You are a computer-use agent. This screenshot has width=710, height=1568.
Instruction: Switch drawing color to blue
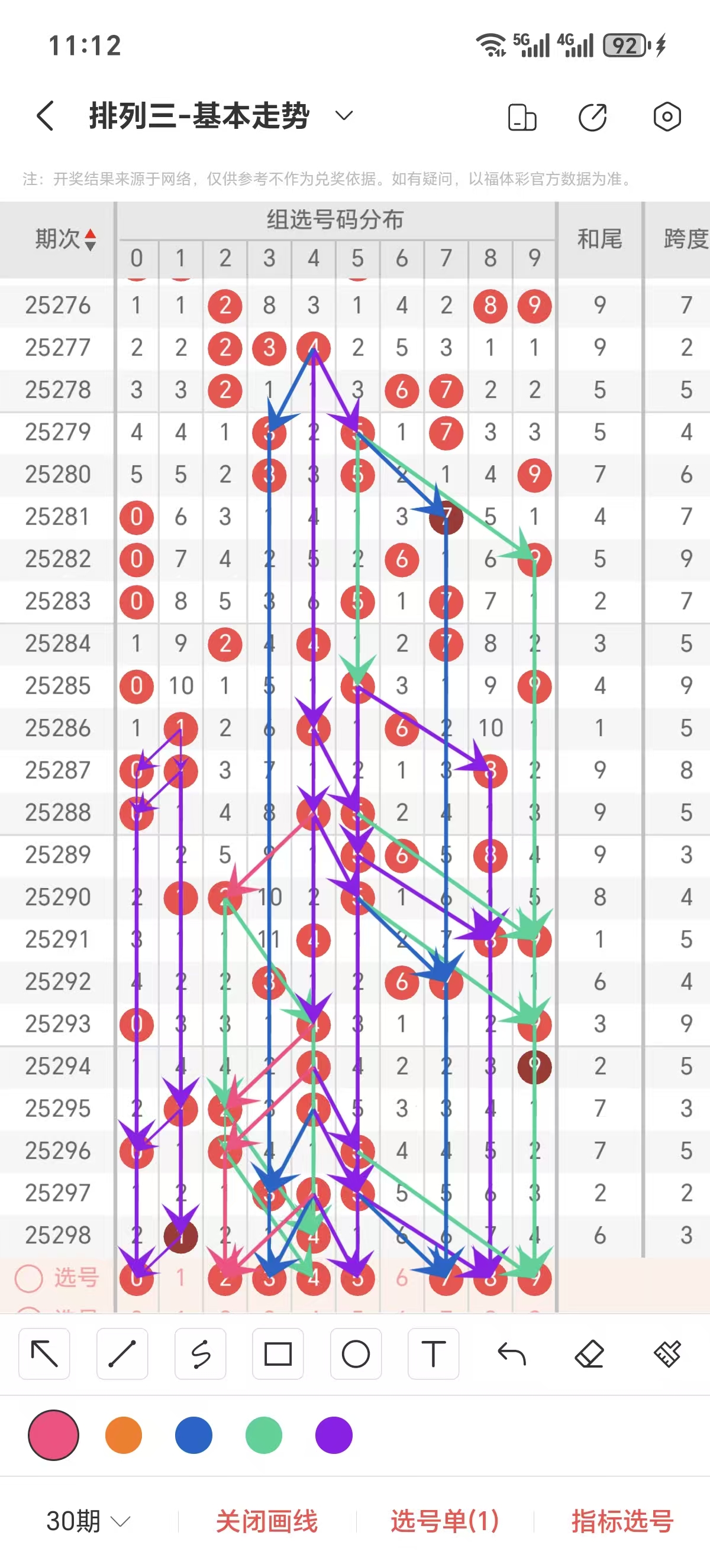point(193,1435)
